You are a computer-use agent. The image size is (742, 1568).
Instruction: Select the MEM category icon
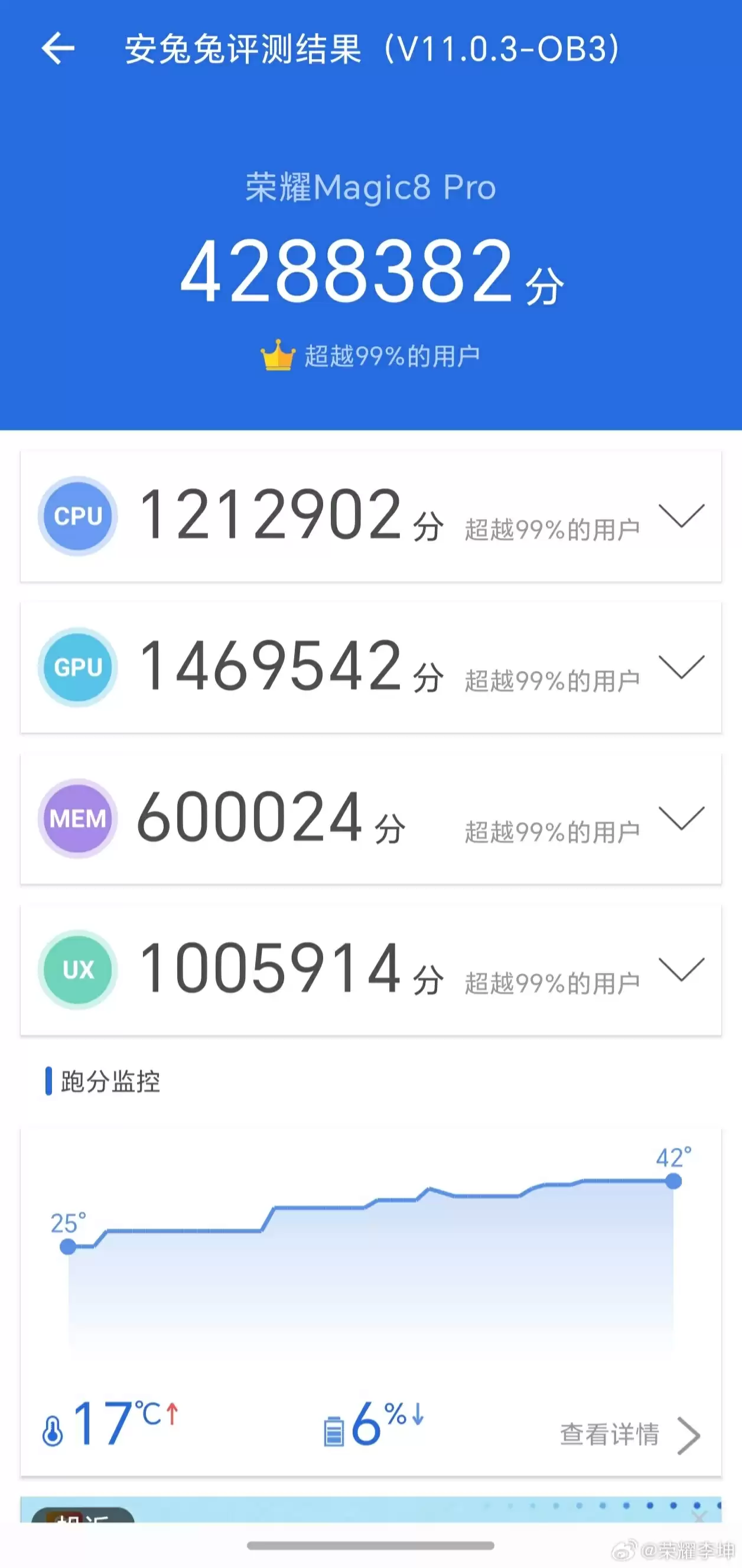point(77,819)
